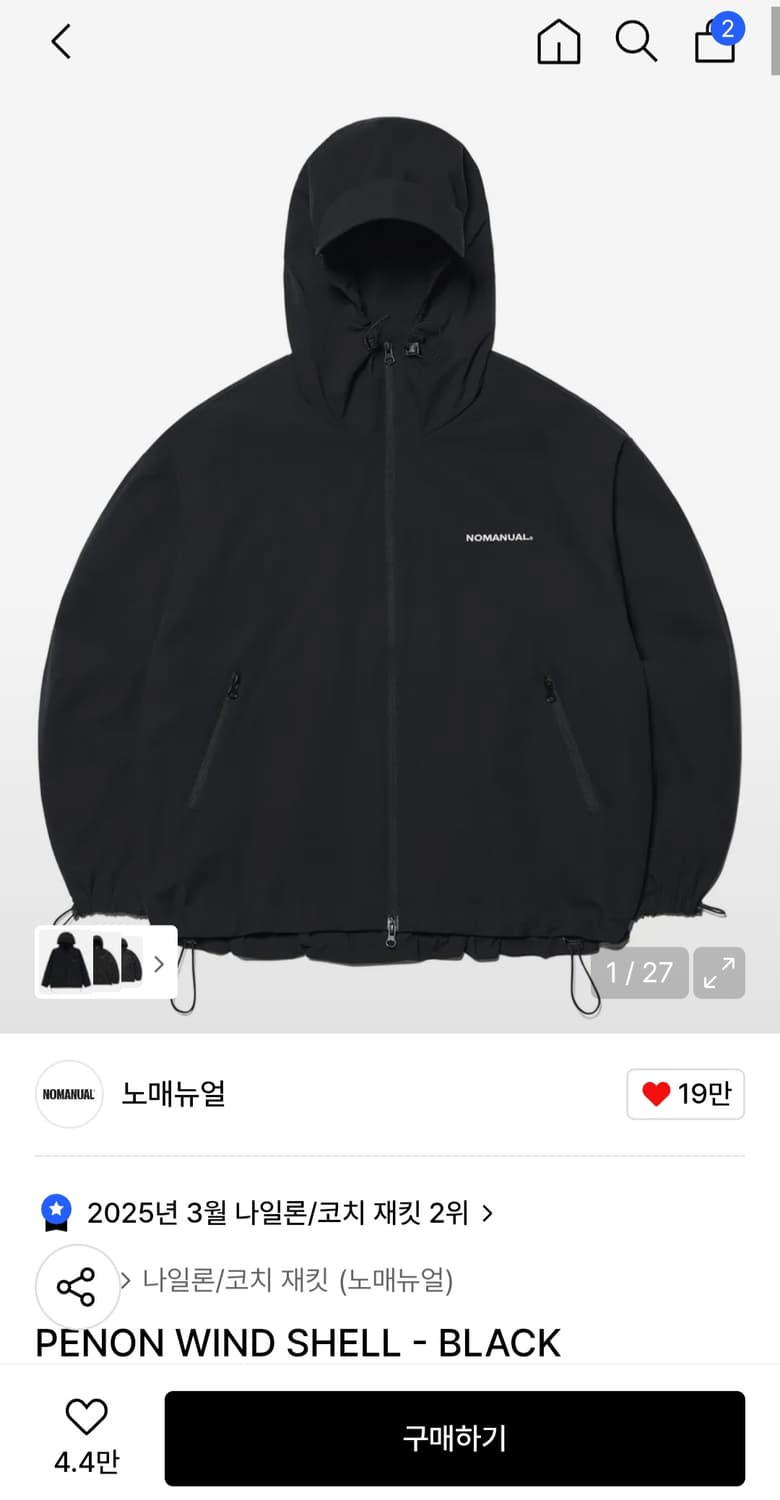Screen dimensions: 780x1500
Task: Open the March 2025 jacket ranking chevron
Action: (x=487, y=1212)
